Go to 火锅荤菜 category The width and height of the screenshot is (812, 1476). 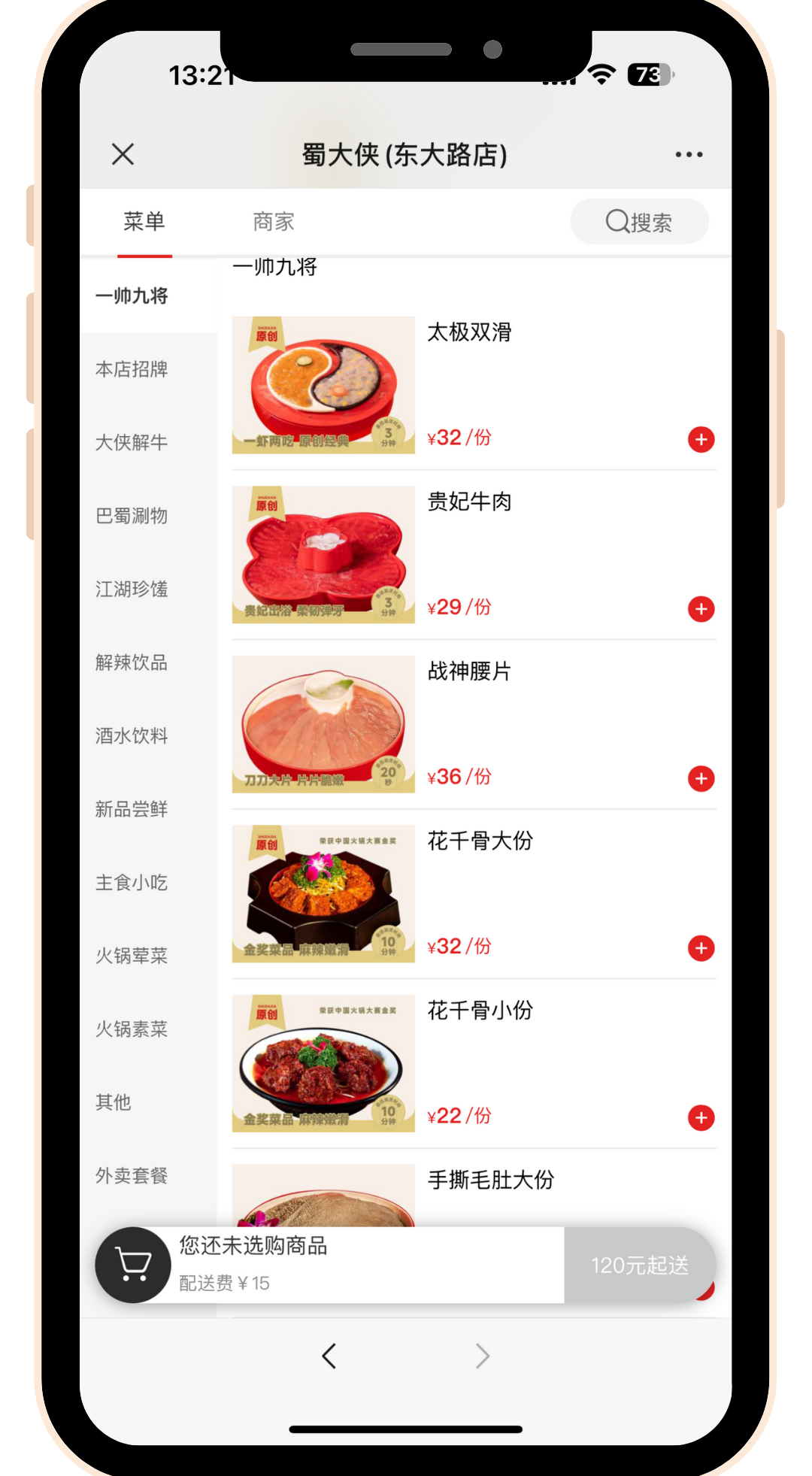(132, 956)
